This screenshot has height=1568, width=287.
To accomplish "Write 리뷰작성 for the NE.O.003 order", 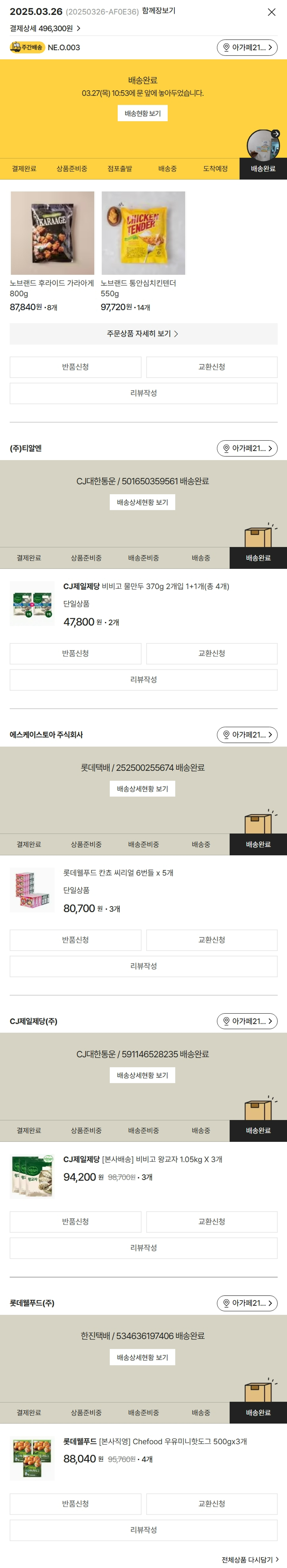I will (143, 393).
